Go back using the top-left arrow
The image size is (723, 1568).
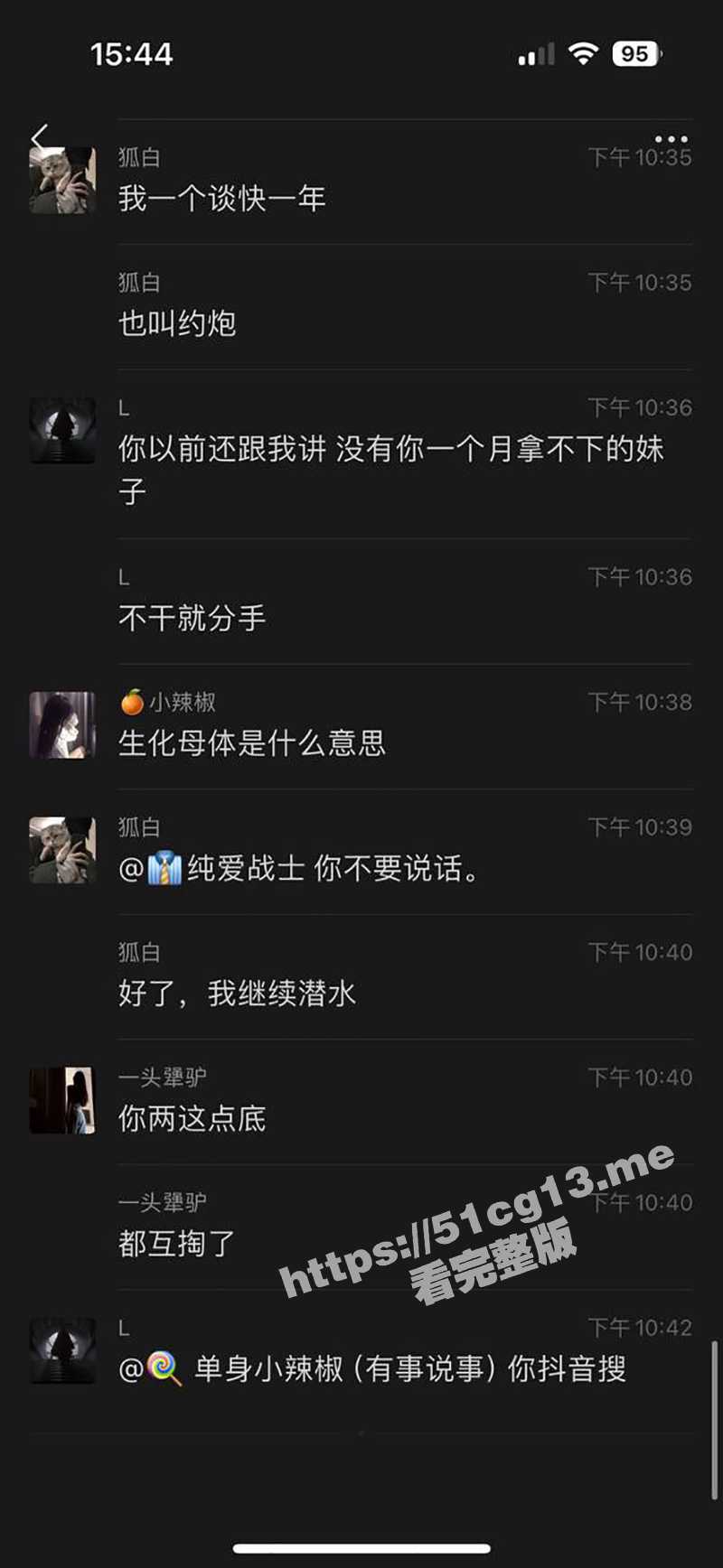(39, 136)
